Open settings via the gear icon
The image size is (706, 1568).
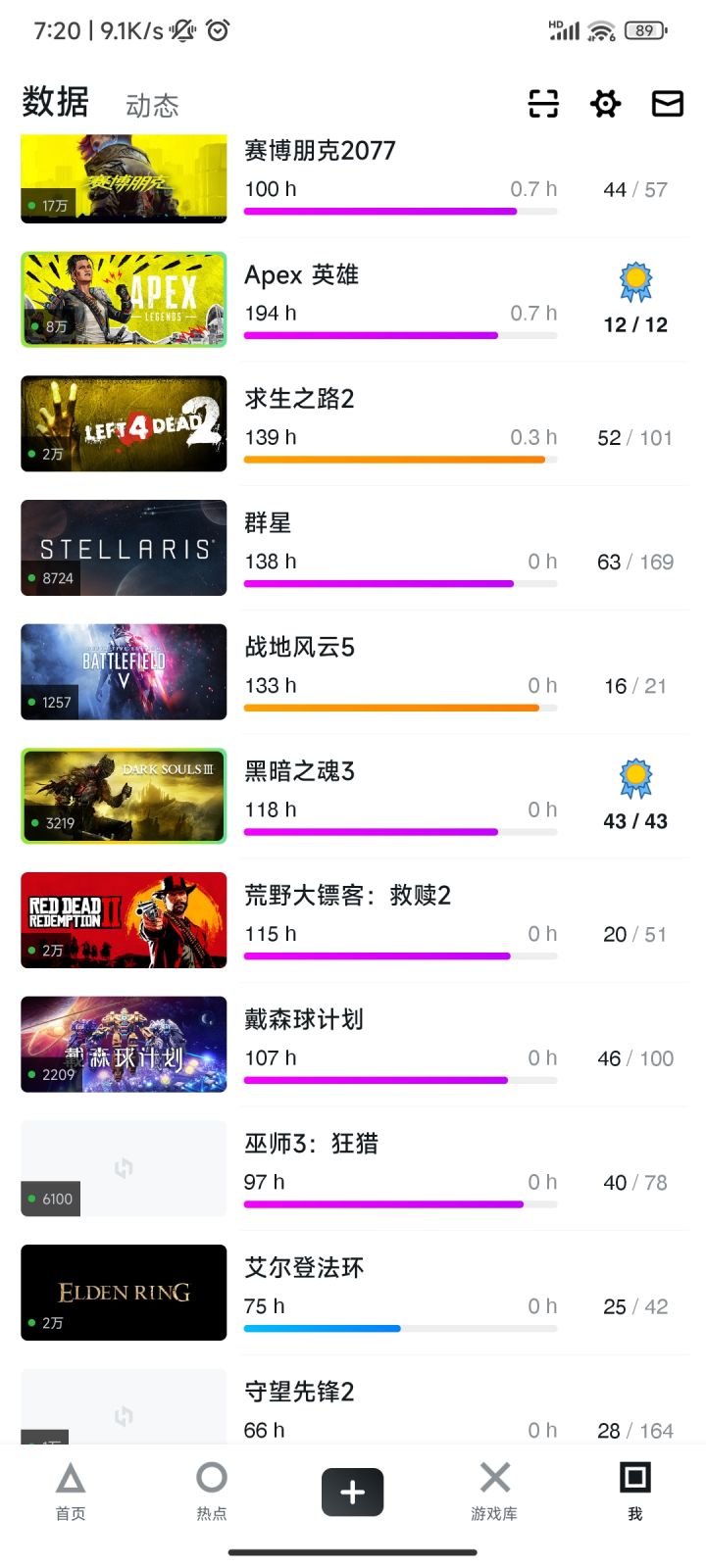[605, 103]
